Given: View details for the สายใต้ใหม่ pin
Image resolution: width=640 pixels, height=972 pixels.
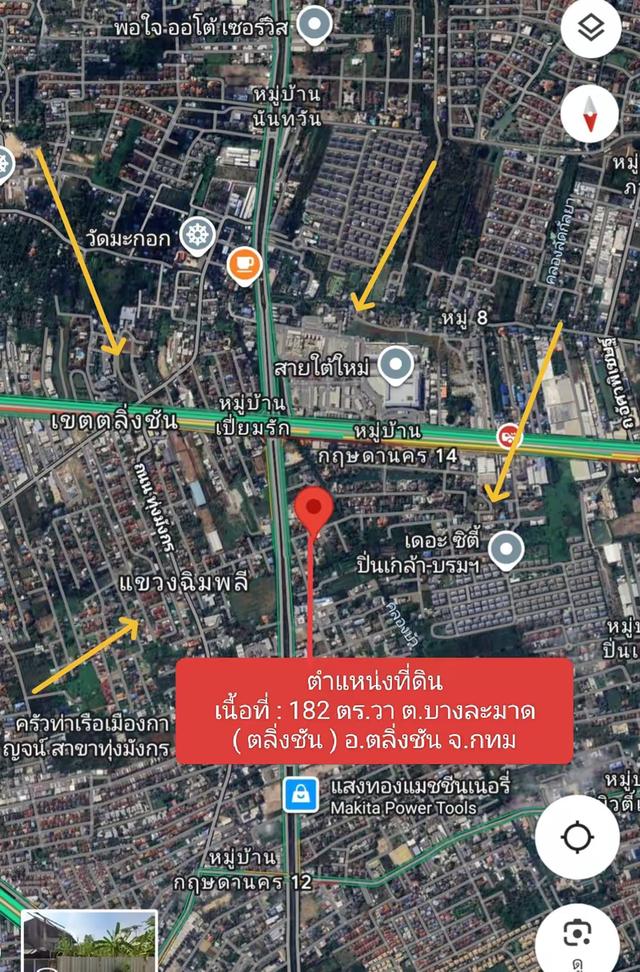Looking at the screenshot, I should tap(397, 365).
